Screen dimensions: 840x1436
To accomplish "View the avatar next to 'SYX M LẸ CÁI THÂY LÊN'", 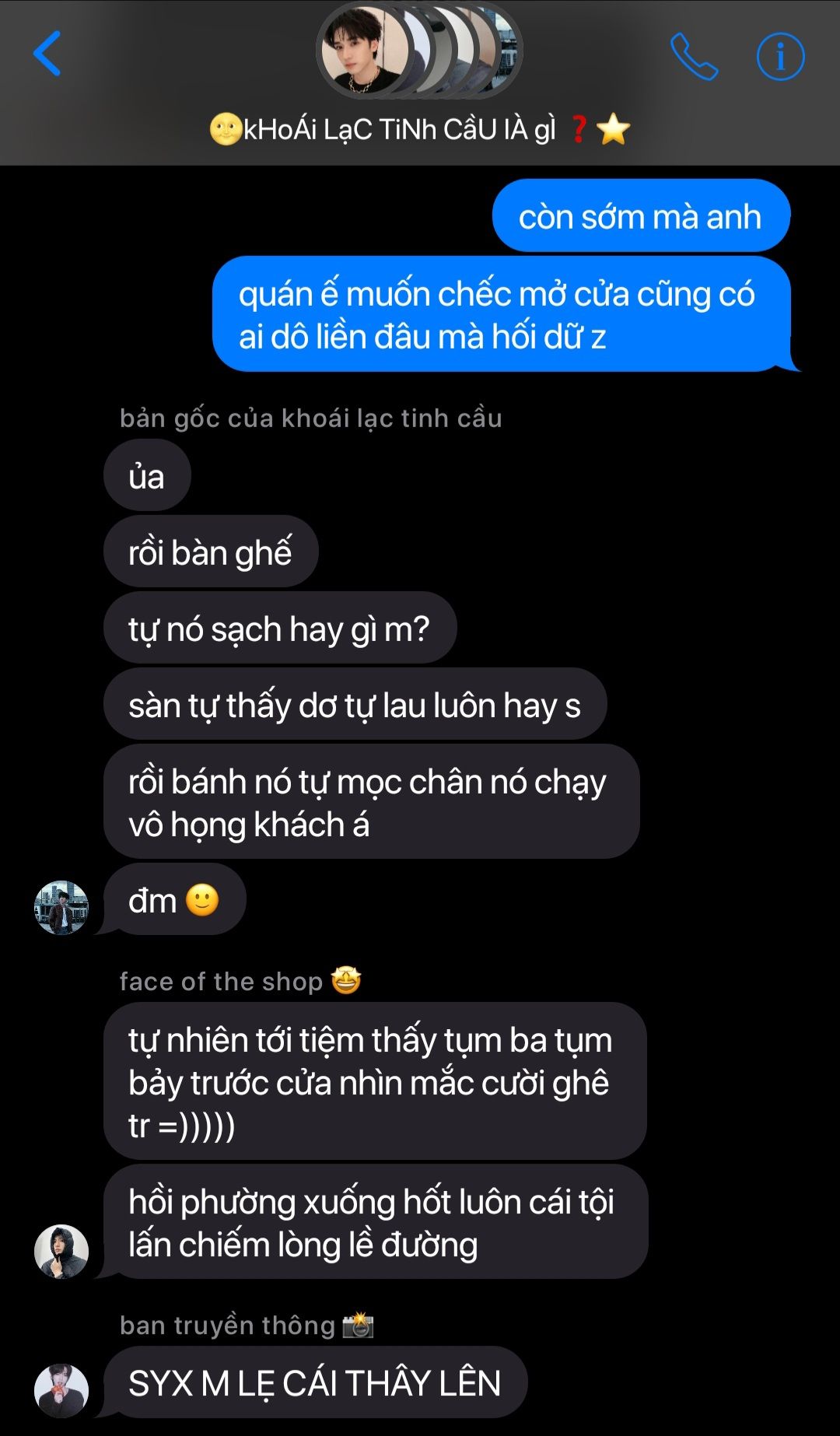I will coord(61,1390).
